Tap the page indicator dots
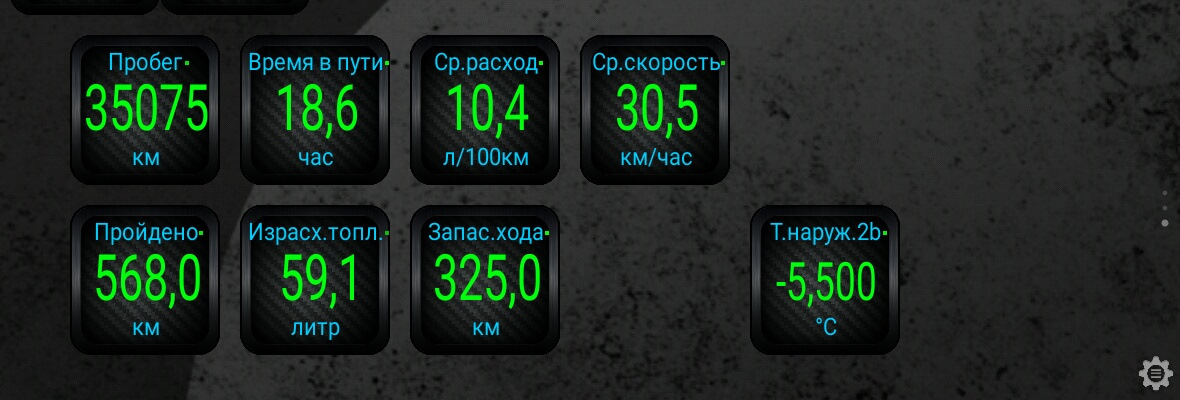 pos(1165,207)
